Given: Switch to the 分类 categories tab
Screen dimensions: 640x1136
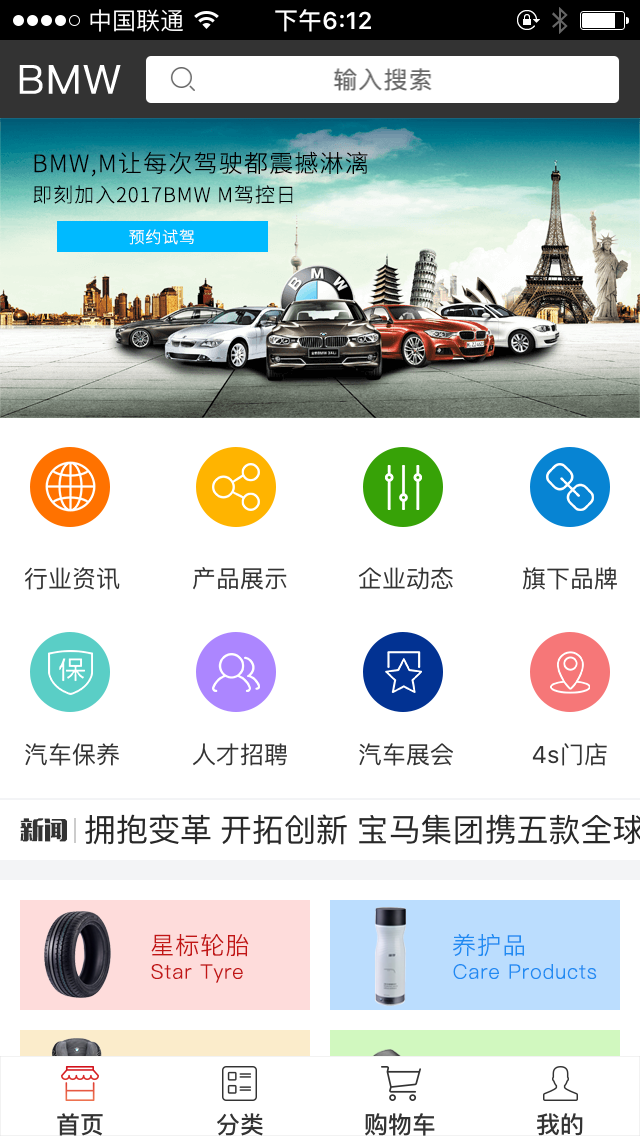Looking at the screenshot, I should (240, 1098).
